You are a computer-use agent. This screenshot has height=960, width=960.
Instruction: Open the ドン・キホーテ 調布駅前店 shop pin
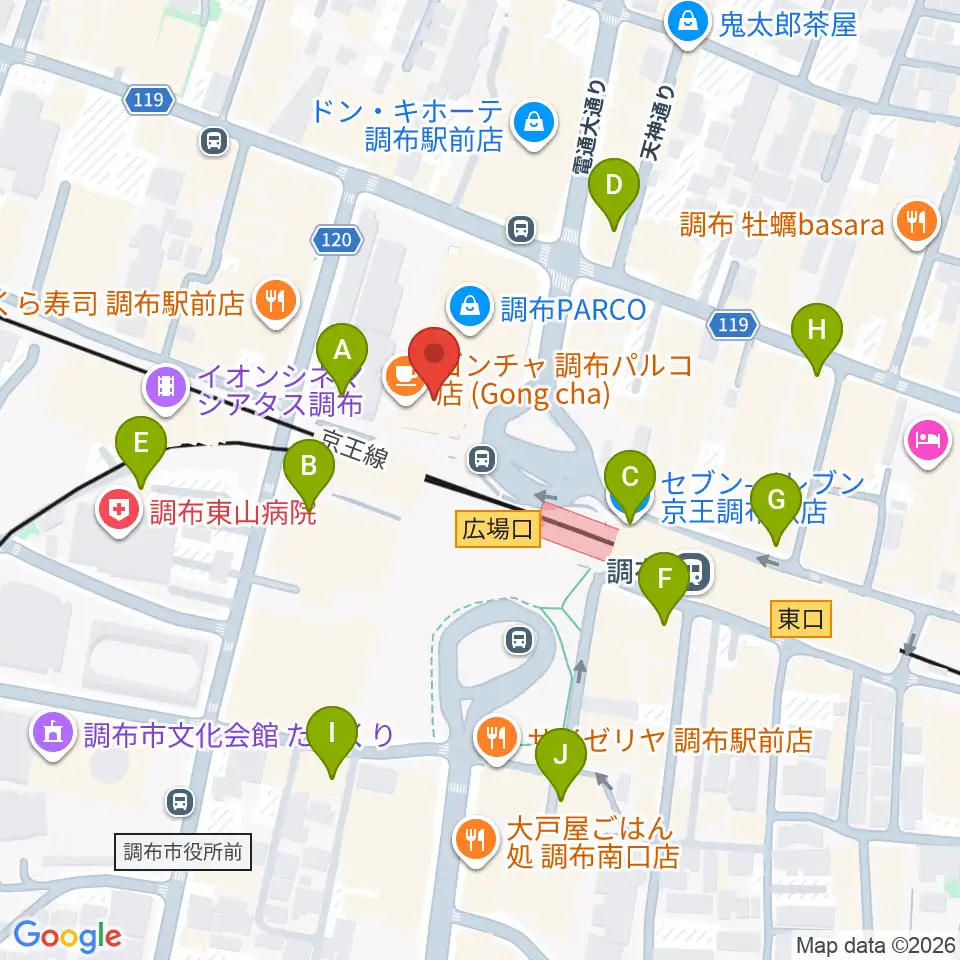click(x=535, y=126)
